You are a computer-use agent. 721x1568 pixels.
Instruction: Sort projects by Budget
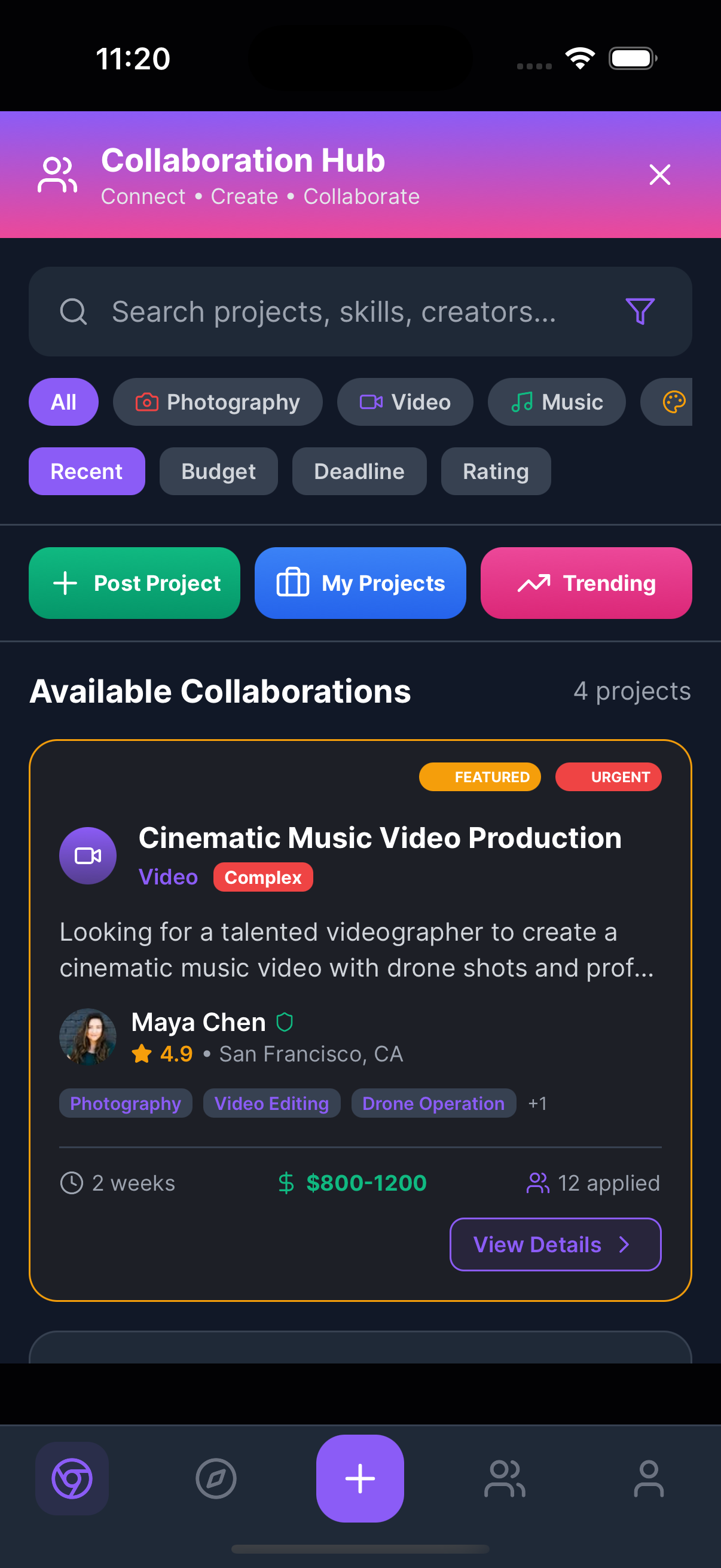(218, 471)
